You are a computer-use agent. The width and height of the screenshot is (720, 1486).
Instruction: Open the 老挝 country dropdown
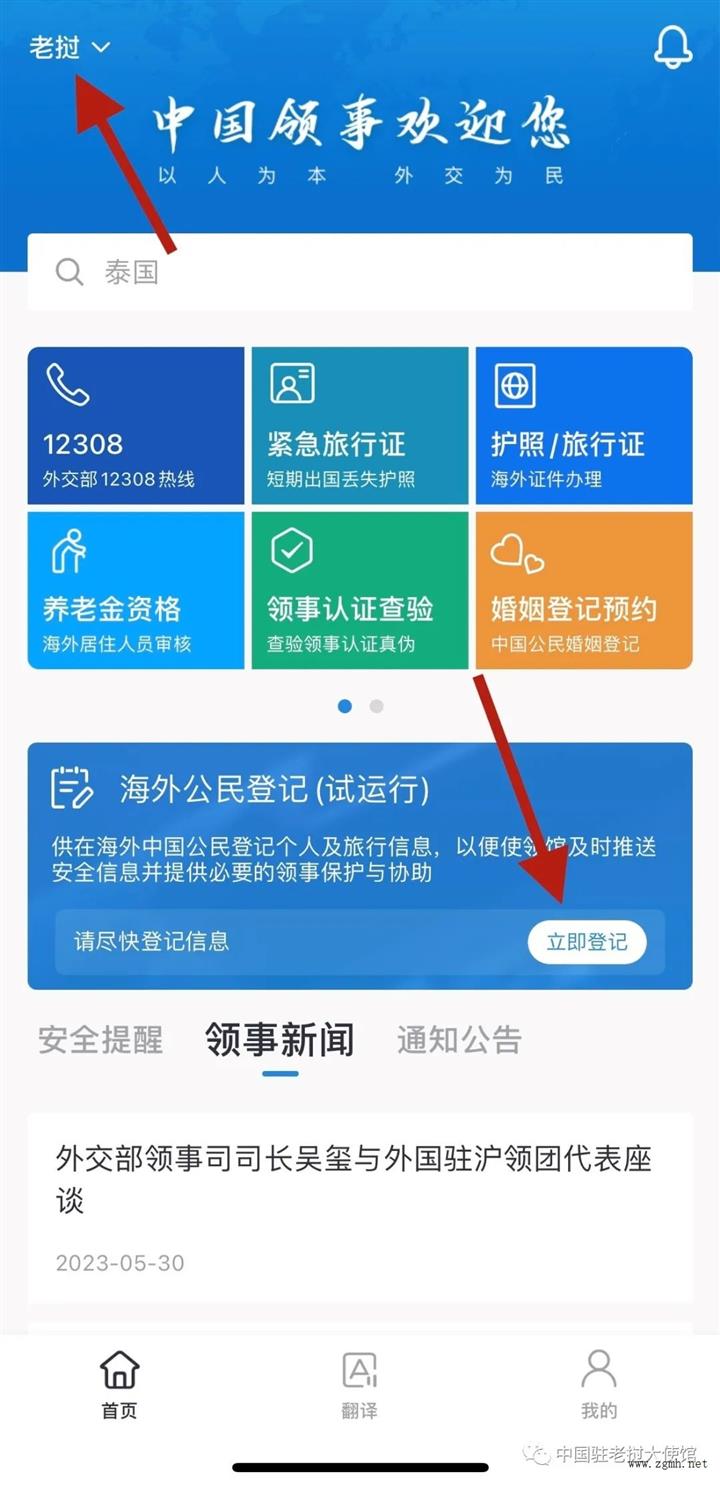69,47
